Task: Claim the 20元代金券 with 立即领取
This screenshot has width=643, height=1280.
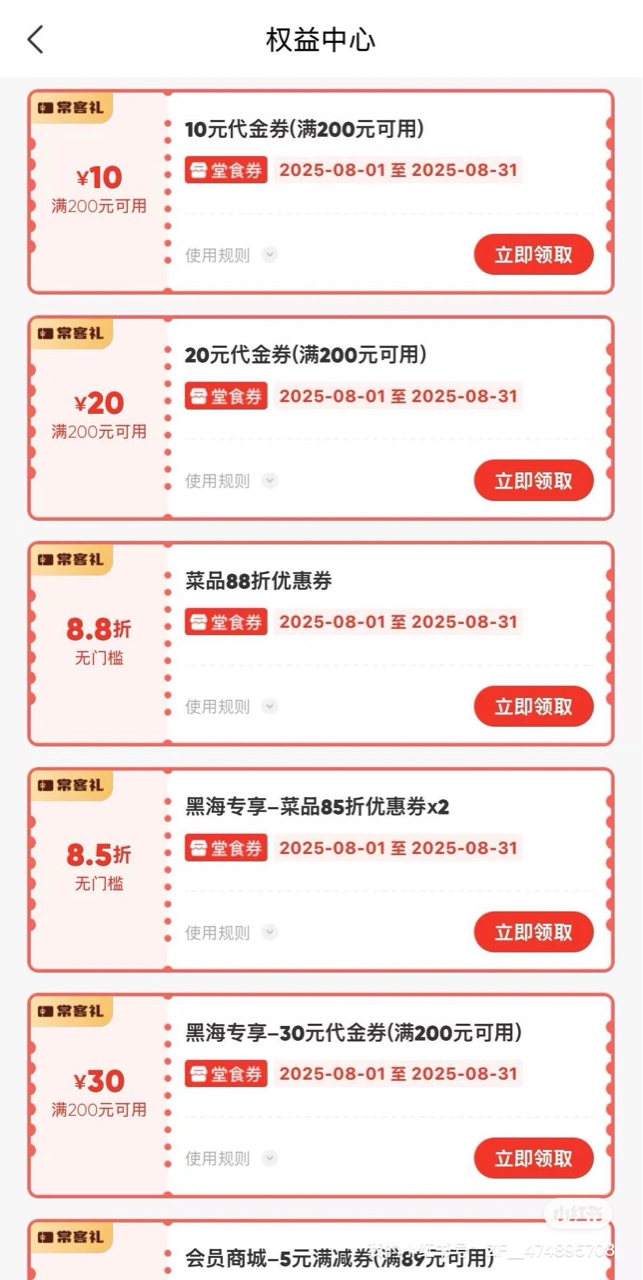Action: pos(533,480)
